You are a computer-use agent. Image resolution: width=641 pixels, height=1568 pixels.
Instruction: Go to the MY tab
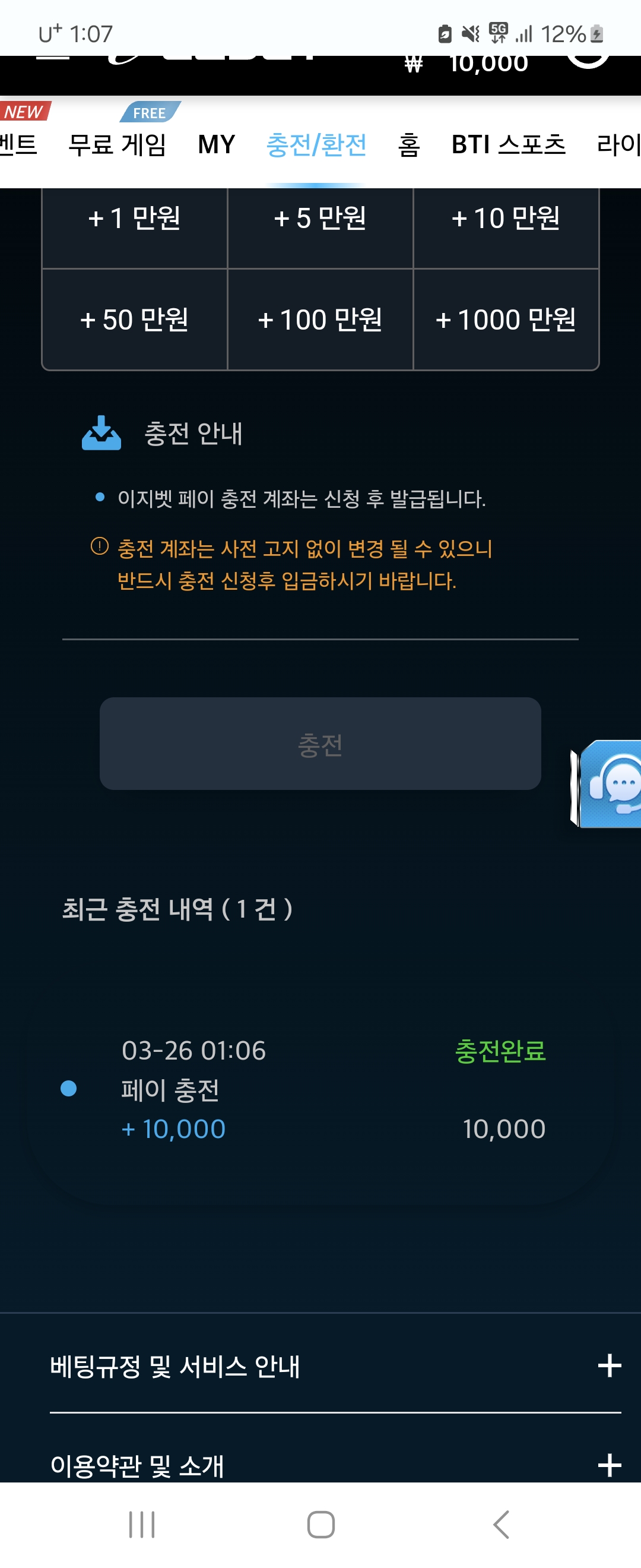tap(217, 145)
